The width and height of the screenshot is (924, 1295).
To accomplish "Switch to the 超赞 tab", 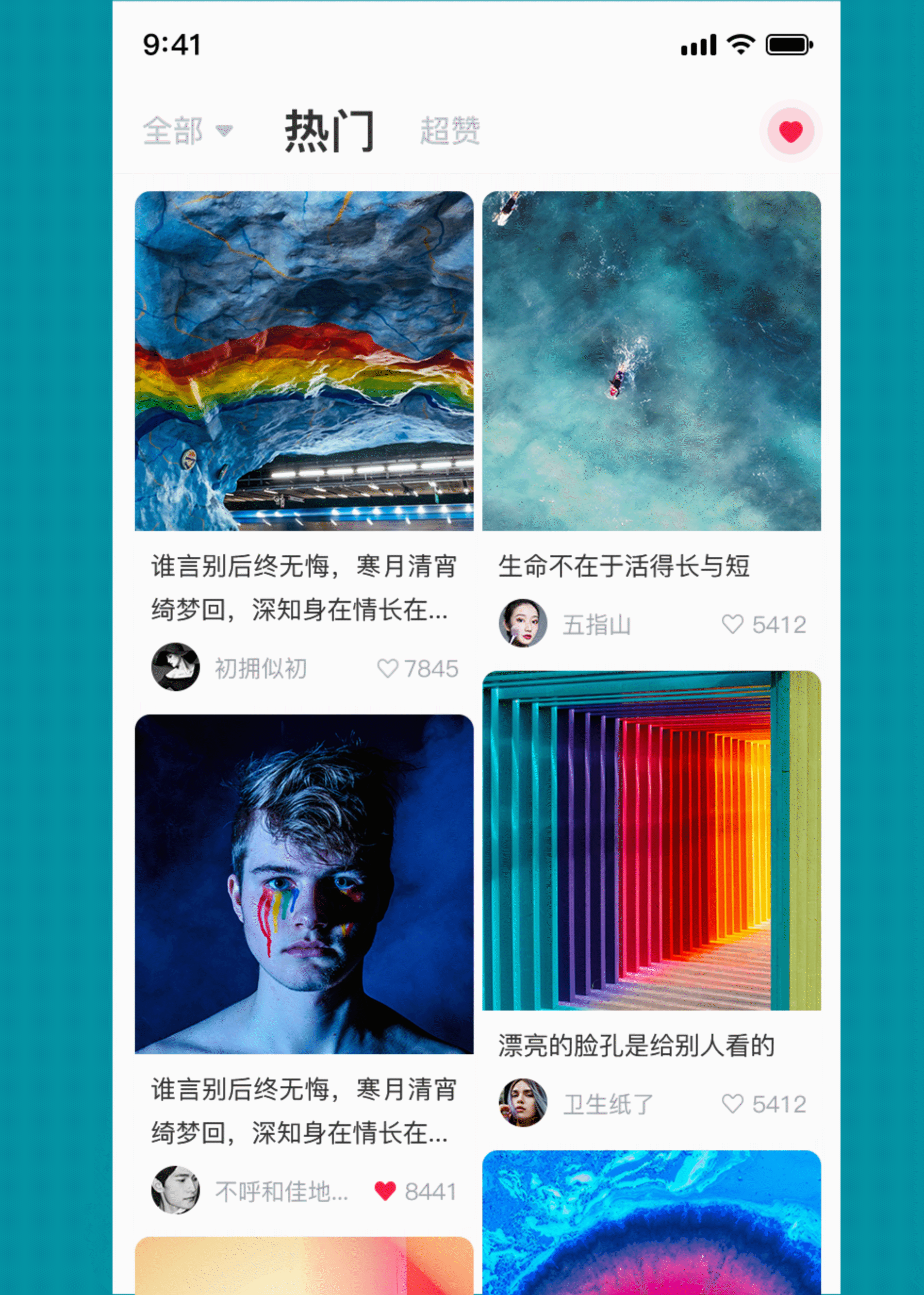I will [449, 132].
